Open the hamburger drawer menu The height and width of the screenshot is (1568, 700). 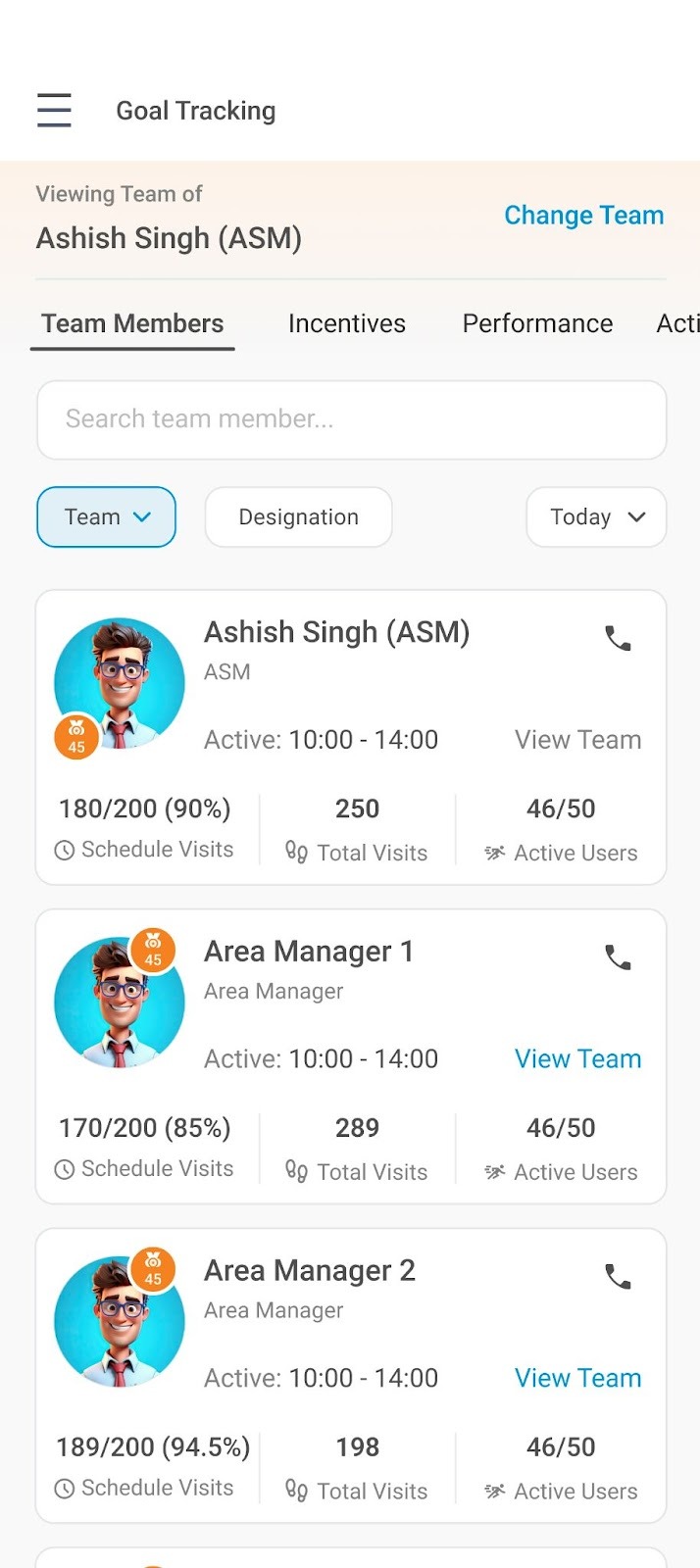[x=54, y=110]
